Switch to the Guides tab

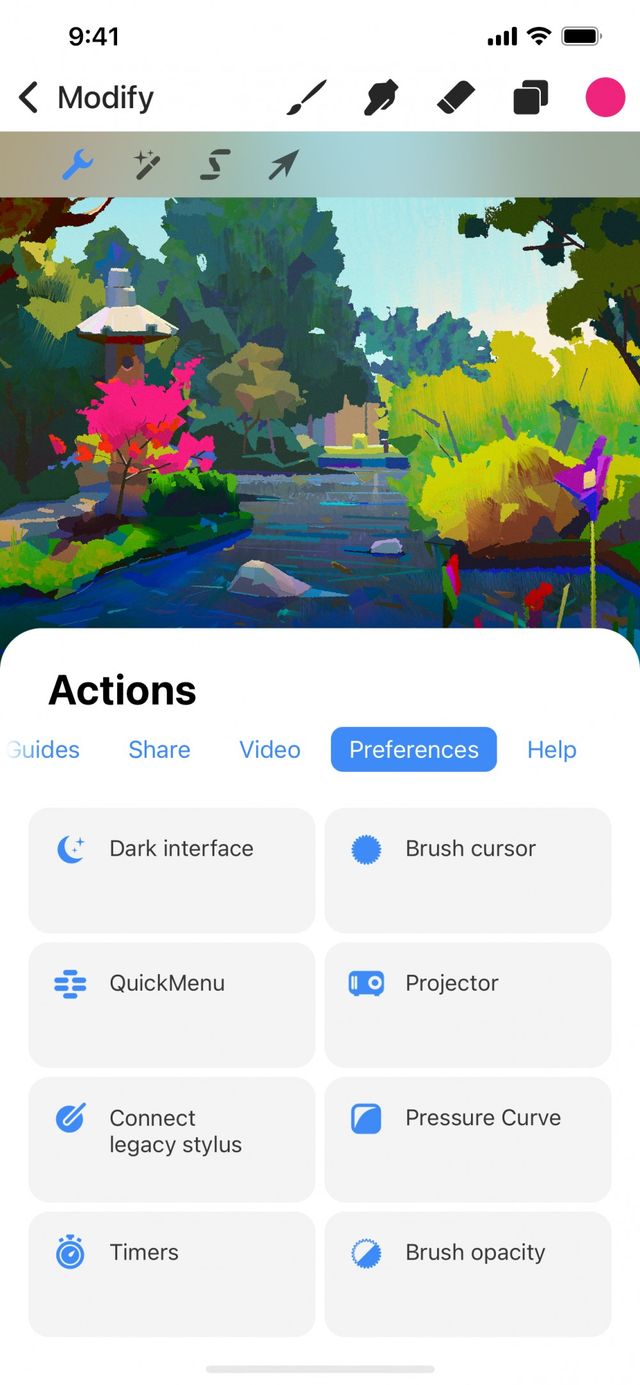(45, 750)
